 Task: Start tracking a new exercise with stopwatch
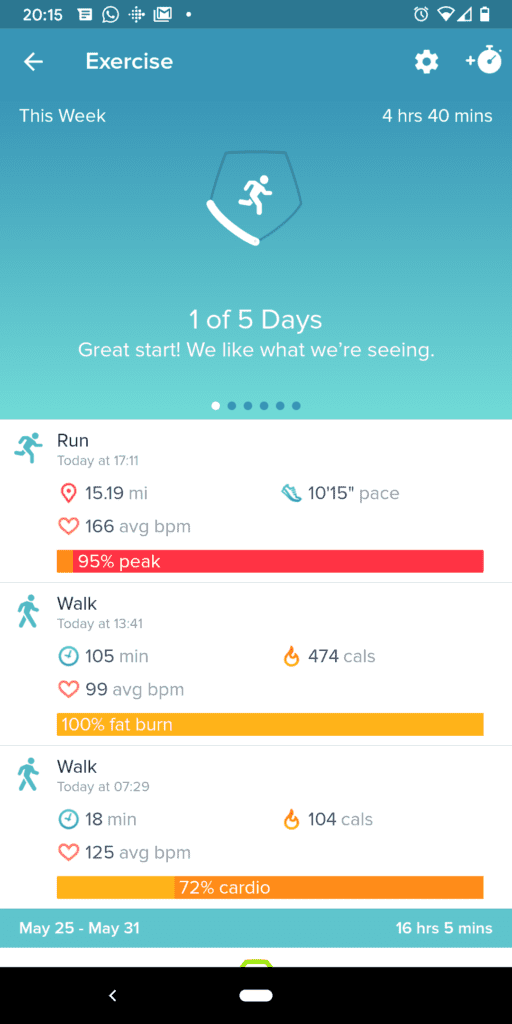click(x=483, y=61)
